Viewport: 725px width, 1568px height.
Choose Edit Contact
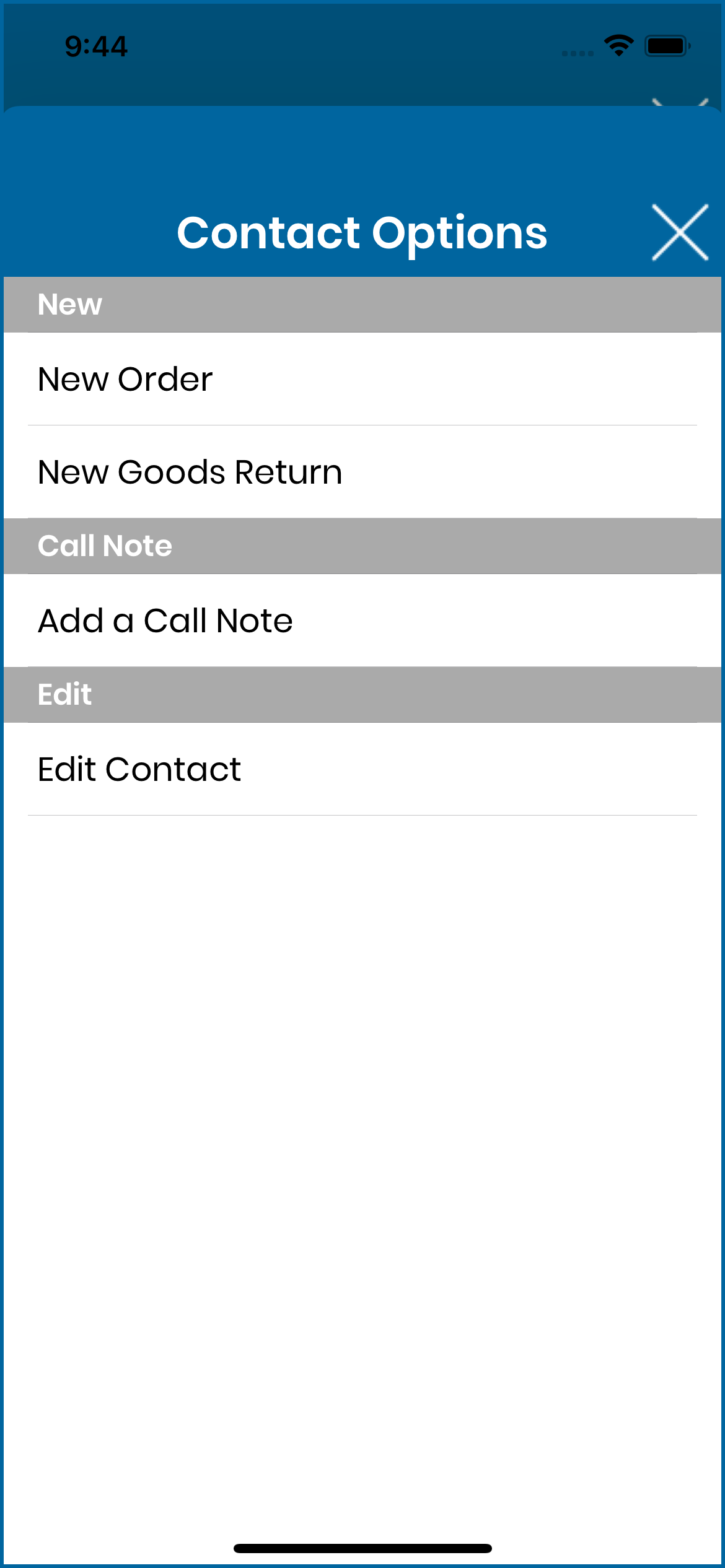click(362, 769)
